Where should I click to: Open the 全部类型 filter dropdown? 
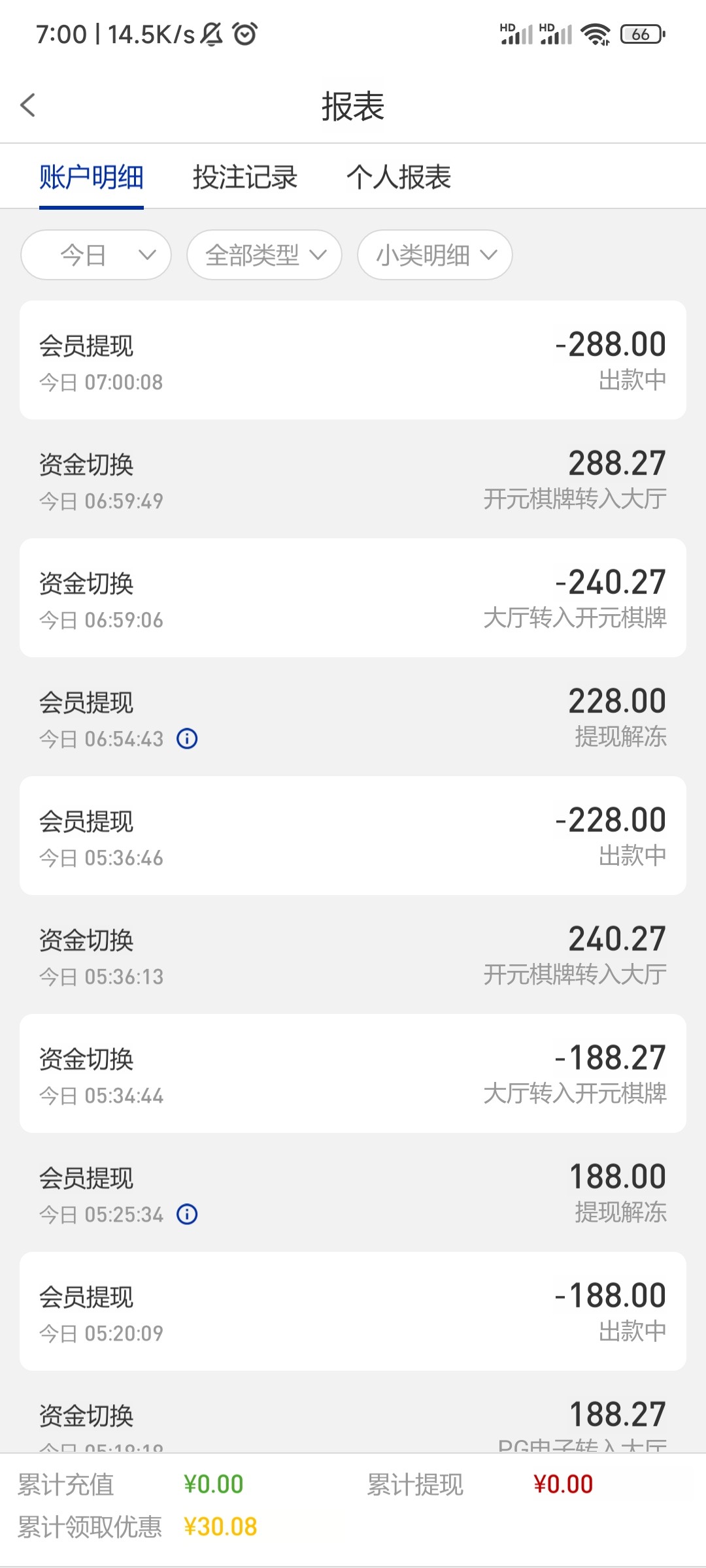click(264, 255)
